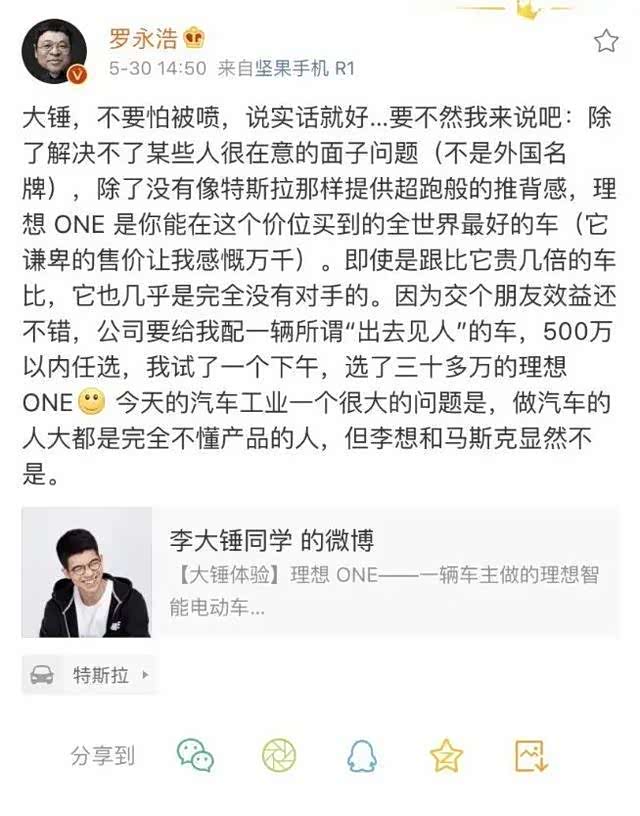The width and height of the screenshot is (640, 816).
Task: Open the 特斯拉 topic chip
Action: coord(89,674)
